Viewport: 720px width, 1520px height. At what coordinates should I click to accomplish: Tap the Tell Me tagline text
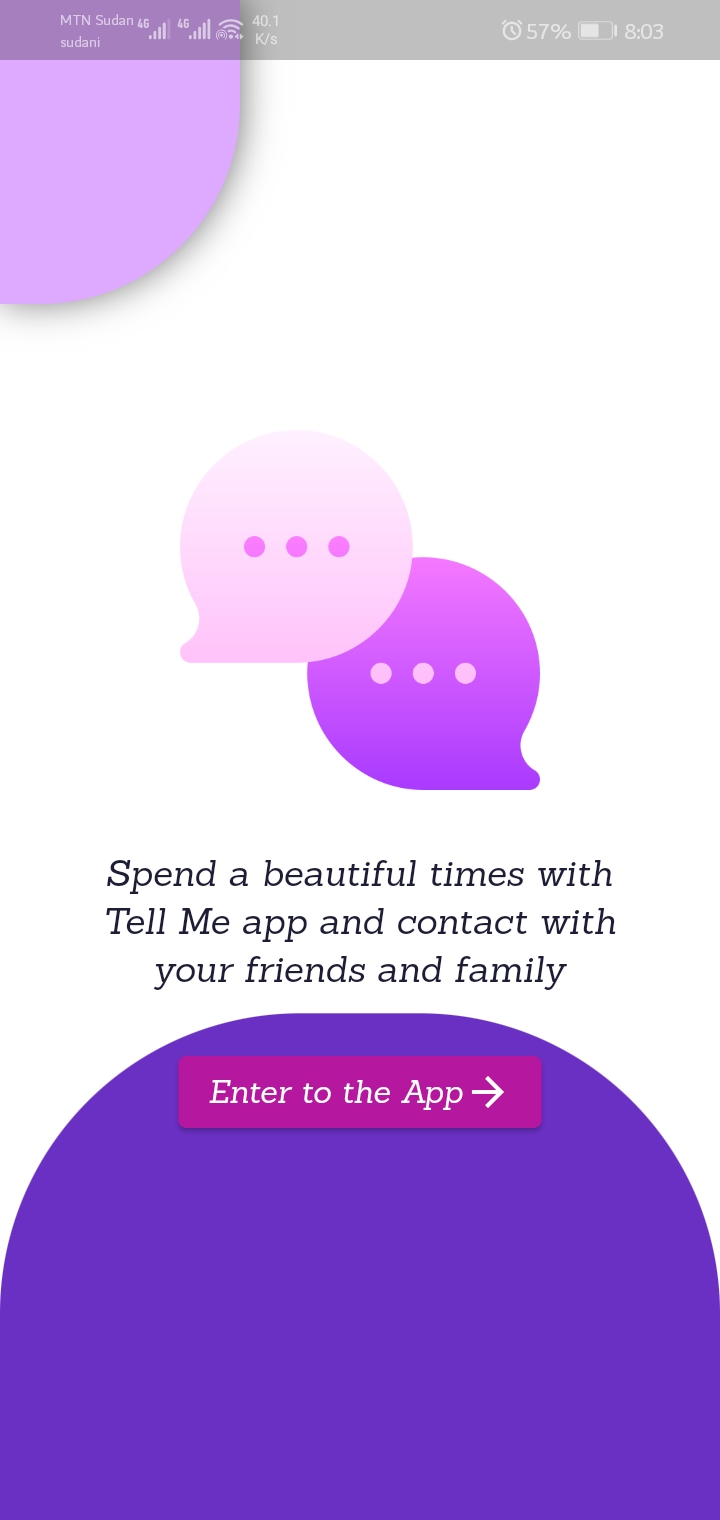[360, 921]
